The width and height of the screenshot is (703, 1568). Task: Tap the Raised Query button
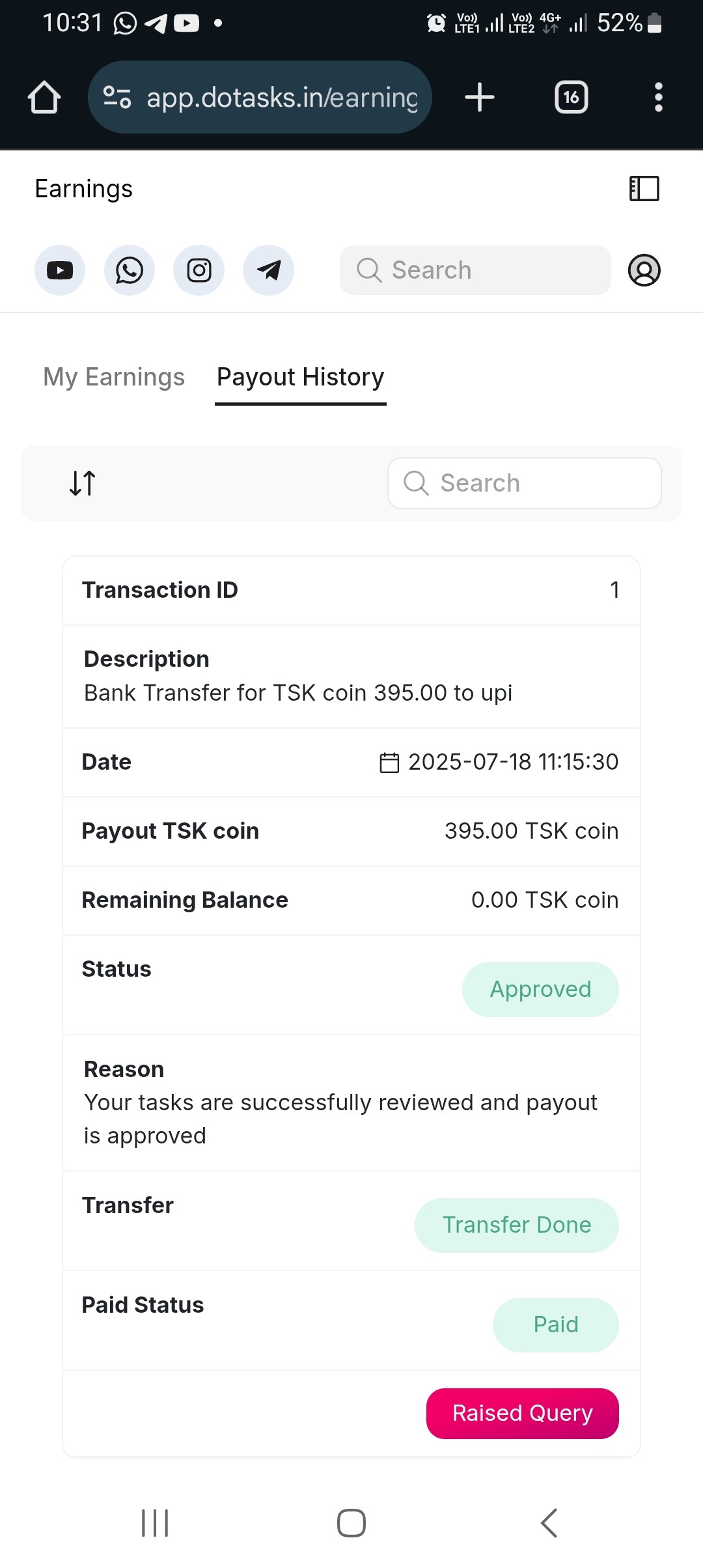(x=522, y=1413)
